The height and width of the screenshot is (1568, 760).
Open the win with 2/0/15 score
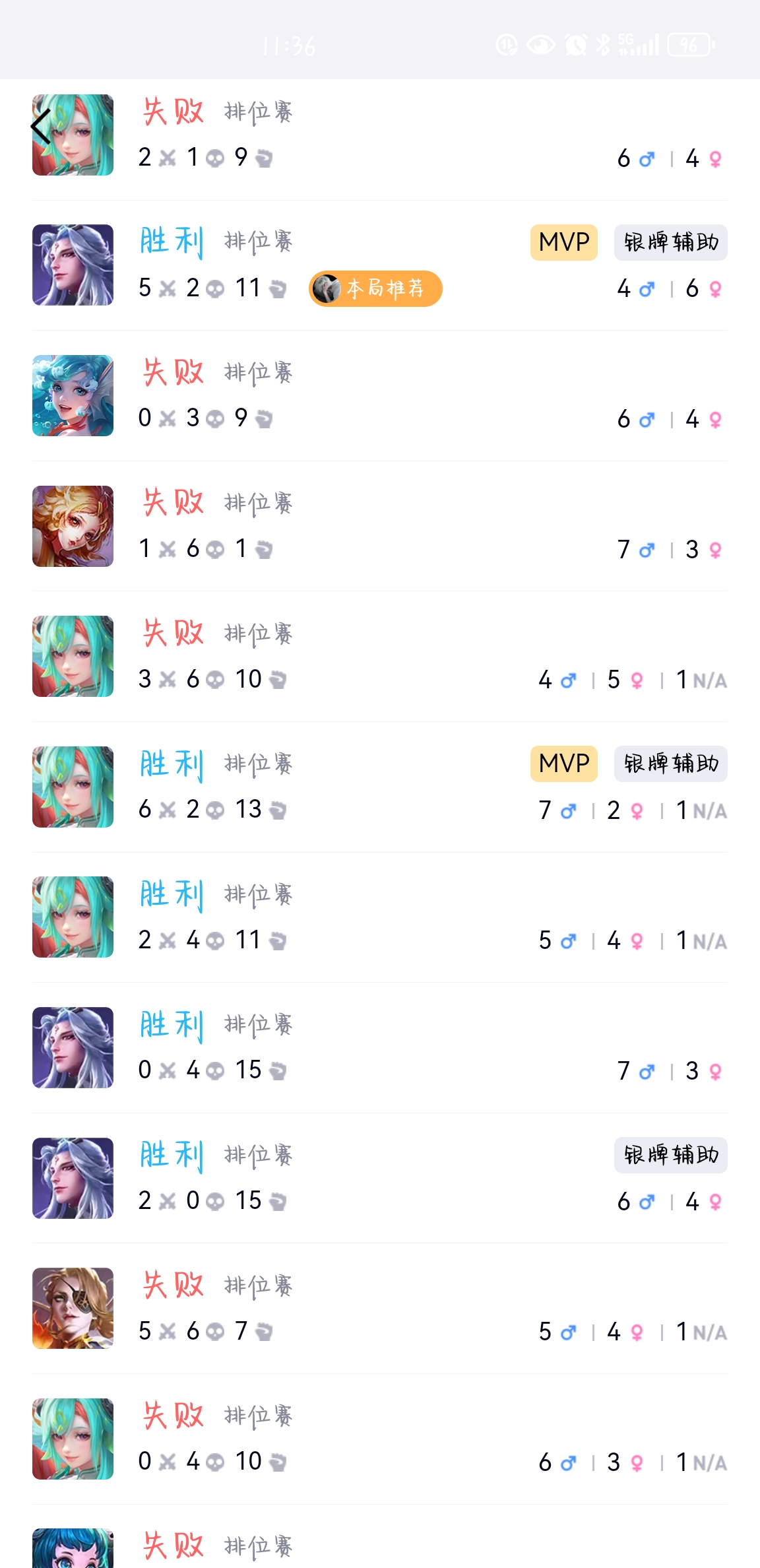click(x=396, y=1179)
